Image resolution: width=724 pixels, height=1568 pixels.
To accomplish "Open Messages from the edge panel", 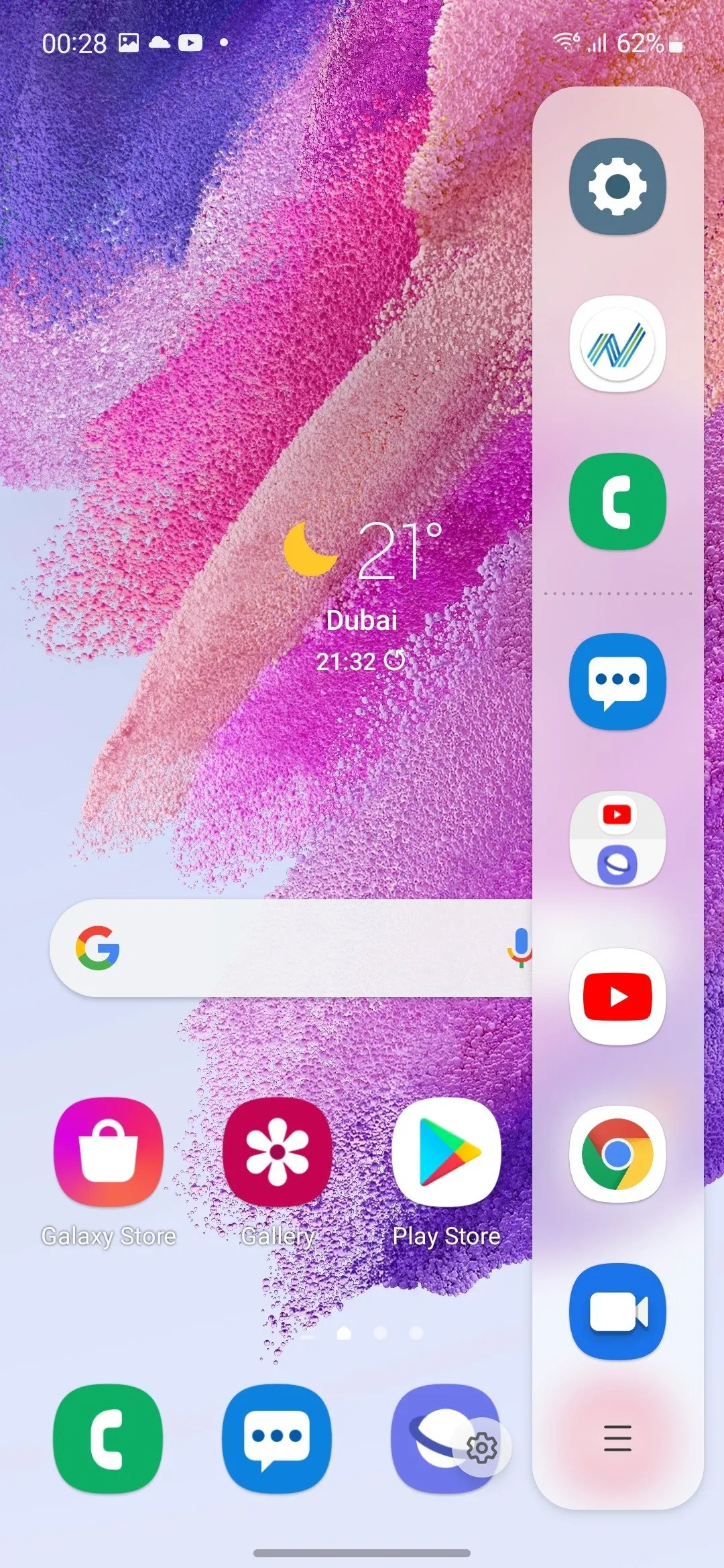I will pos(617,681).
